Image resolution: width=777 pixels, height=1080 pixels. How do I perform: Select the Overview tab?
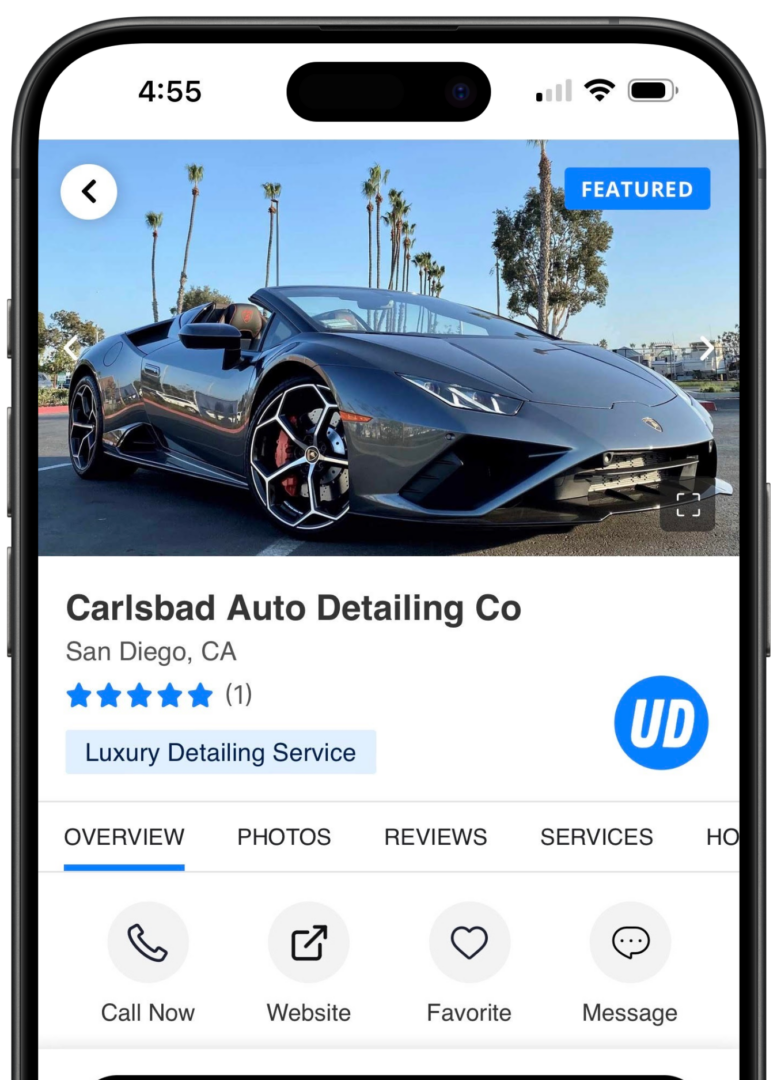click(x=124, y=837)
